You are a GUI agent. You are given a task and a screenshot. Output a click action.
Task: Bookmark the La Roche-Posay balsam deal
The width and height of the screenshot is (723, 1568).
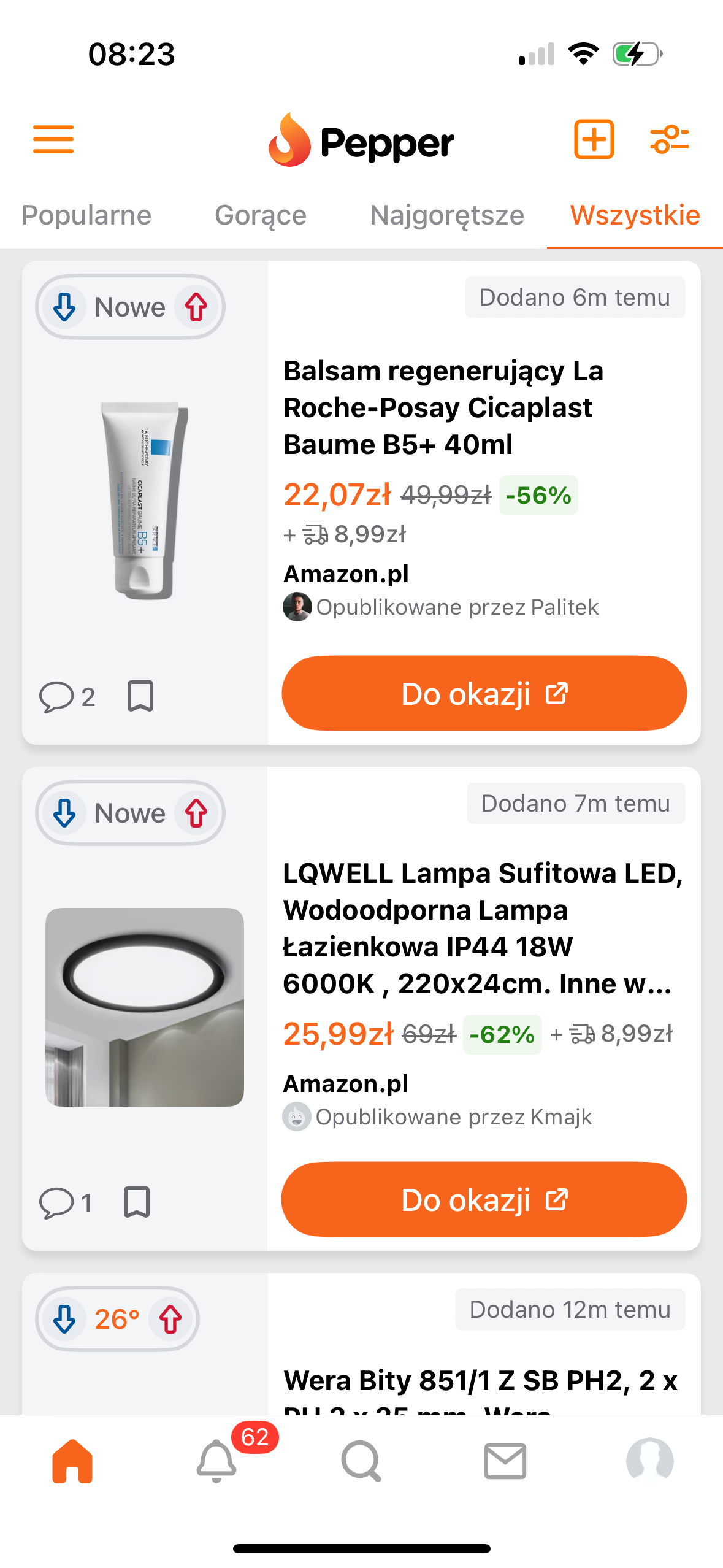(x=140, y=696)
